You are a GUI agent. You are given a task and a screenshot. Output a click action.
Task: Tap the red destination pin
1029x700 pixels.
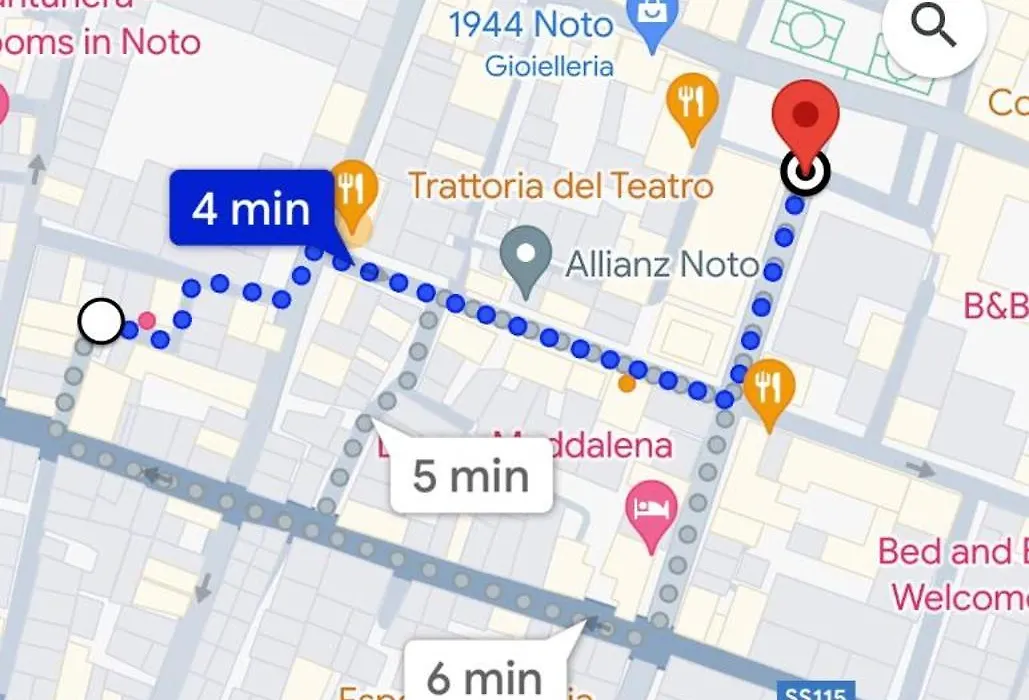tap(805, 120)
